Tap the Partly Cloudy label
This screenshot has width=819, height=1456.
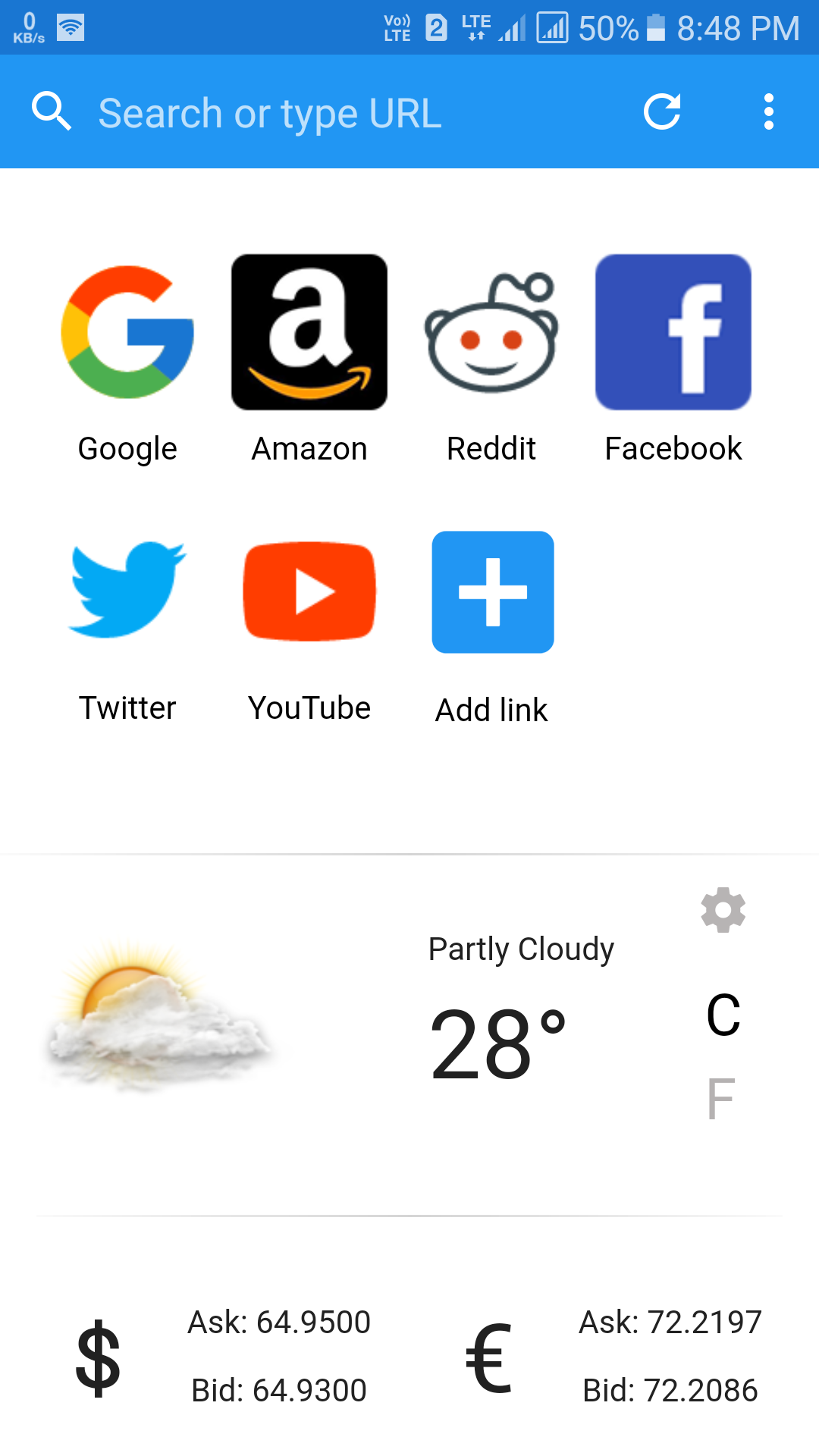tap(522, 948)
